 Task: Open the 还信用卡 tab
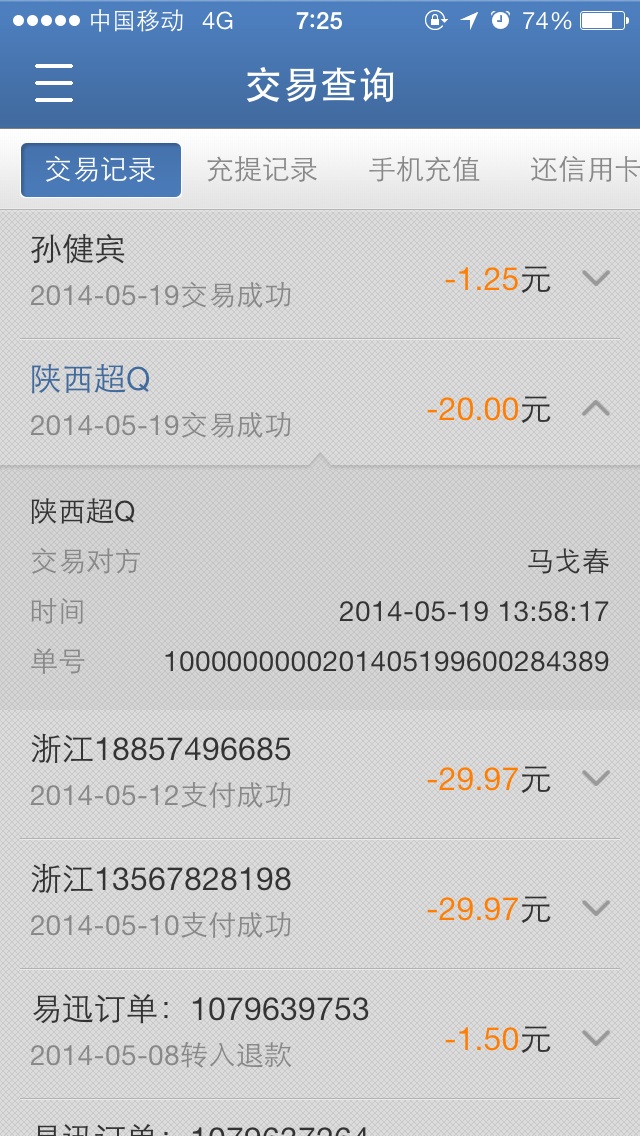coord(584,170)
